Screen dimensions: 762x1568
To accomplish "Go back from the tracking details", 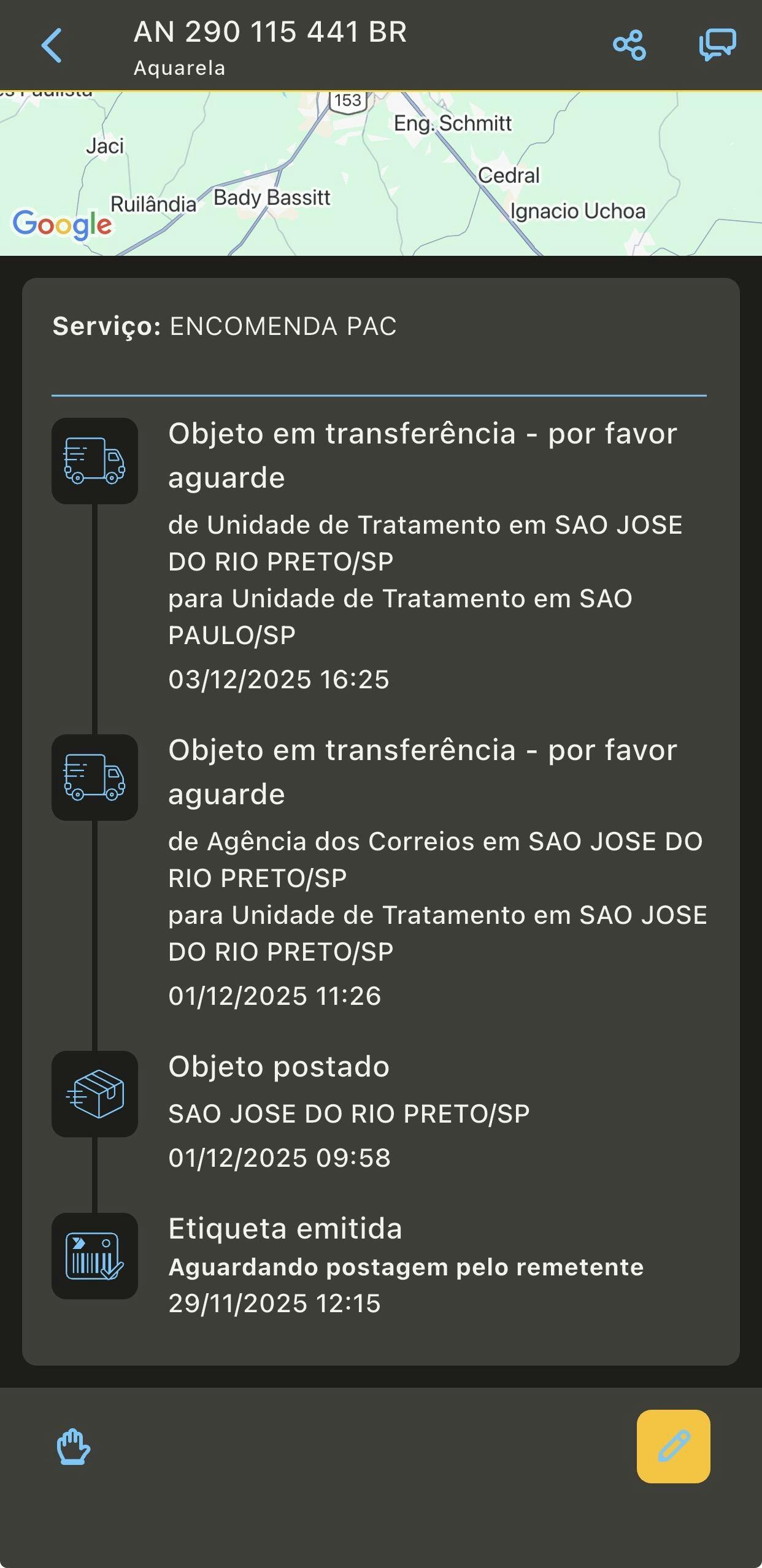I will [x=52, y=45].
